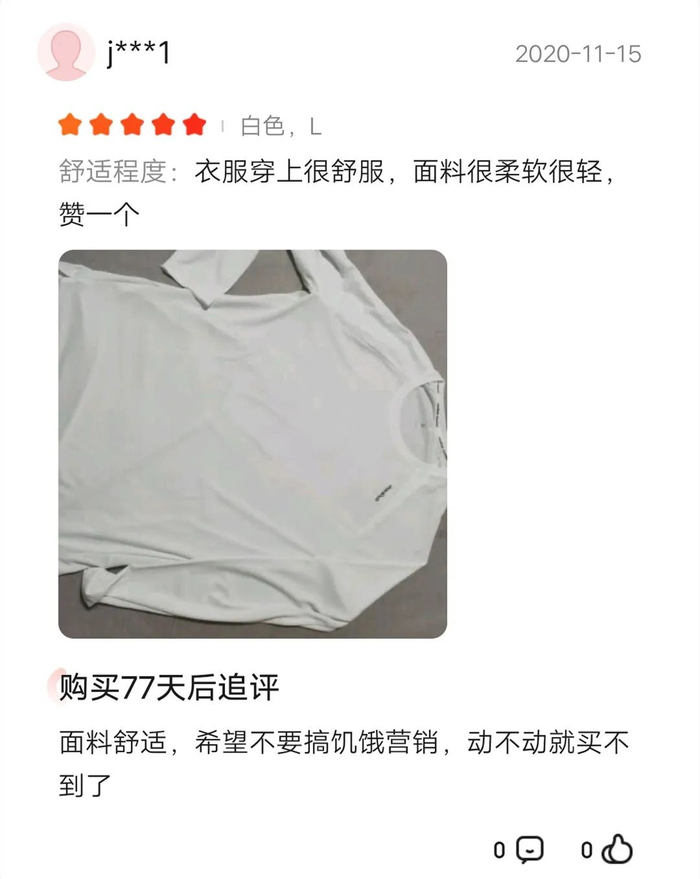Open comments on j***1's review
Viewport: 700px width, 879px height.
click(x=529, y=850)
